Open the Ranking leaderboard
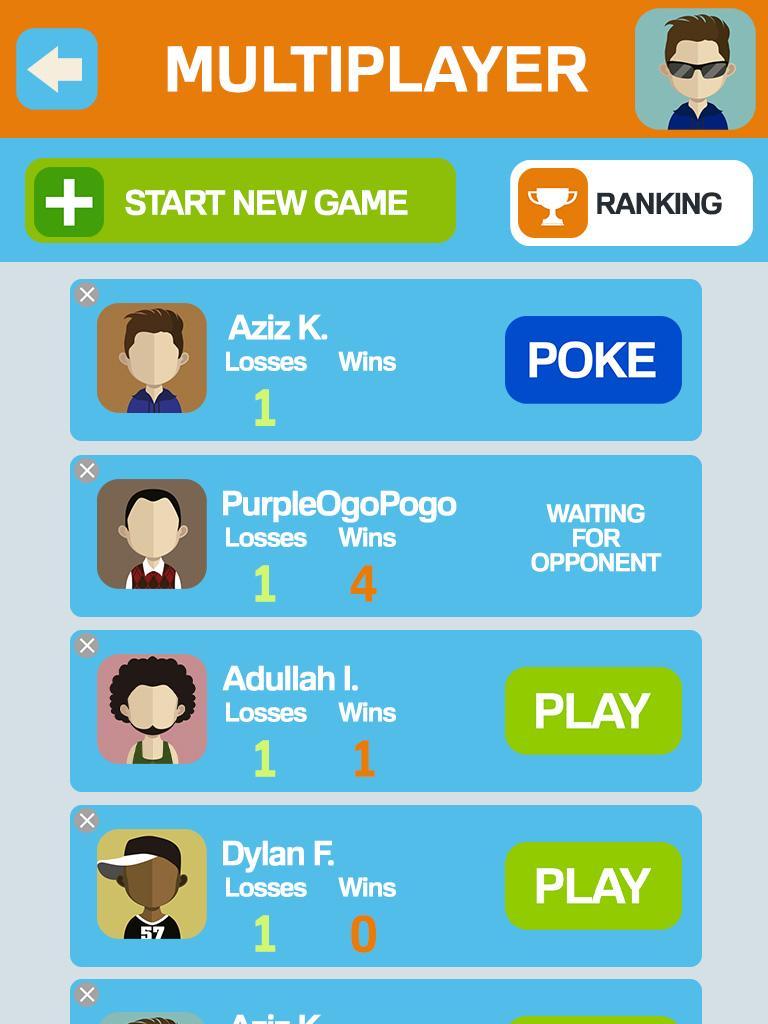Screen dimensions: 768x1024 pyautogui.click(x=632, y=203)
